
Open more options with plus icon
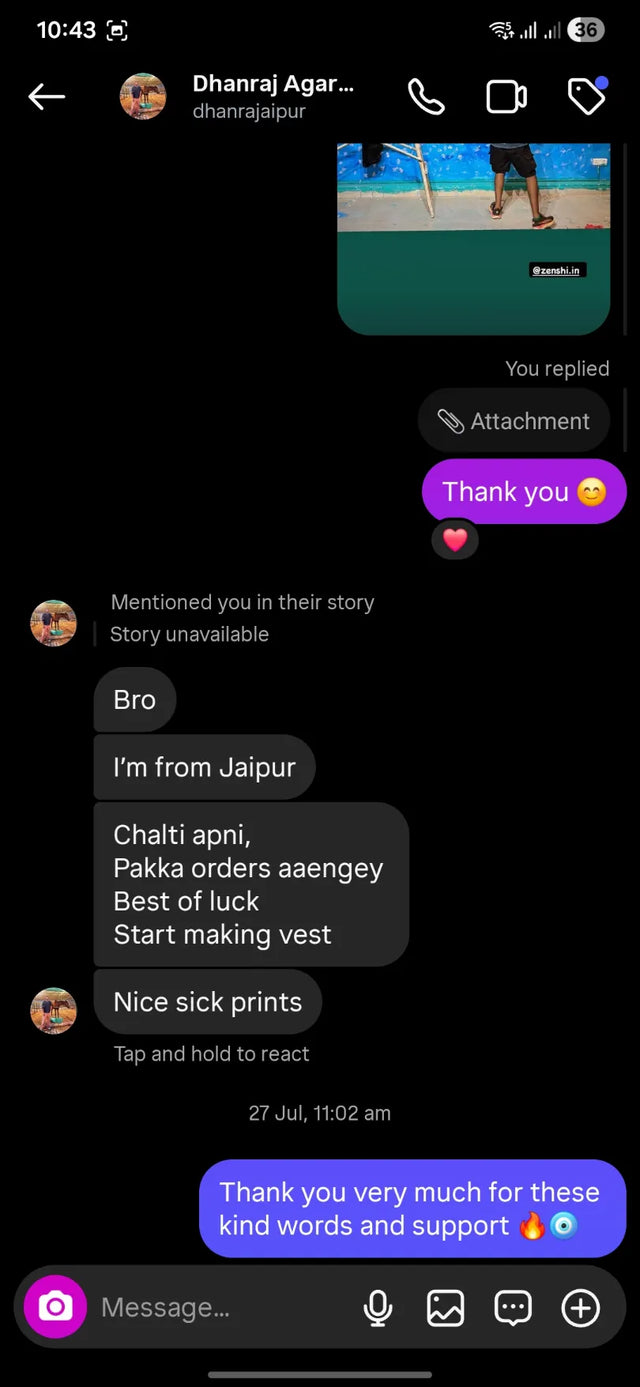point(581,1307)
